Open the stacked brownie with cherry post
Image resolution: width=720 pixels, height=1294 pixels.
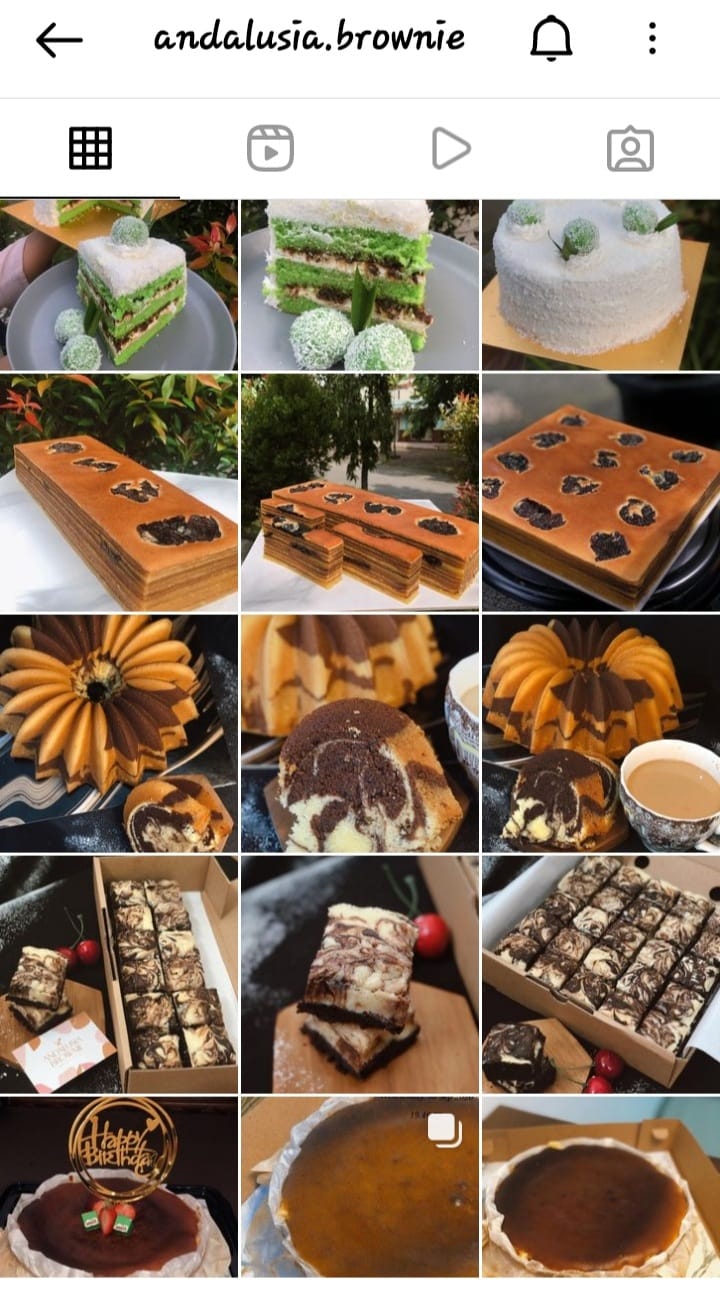360,974
